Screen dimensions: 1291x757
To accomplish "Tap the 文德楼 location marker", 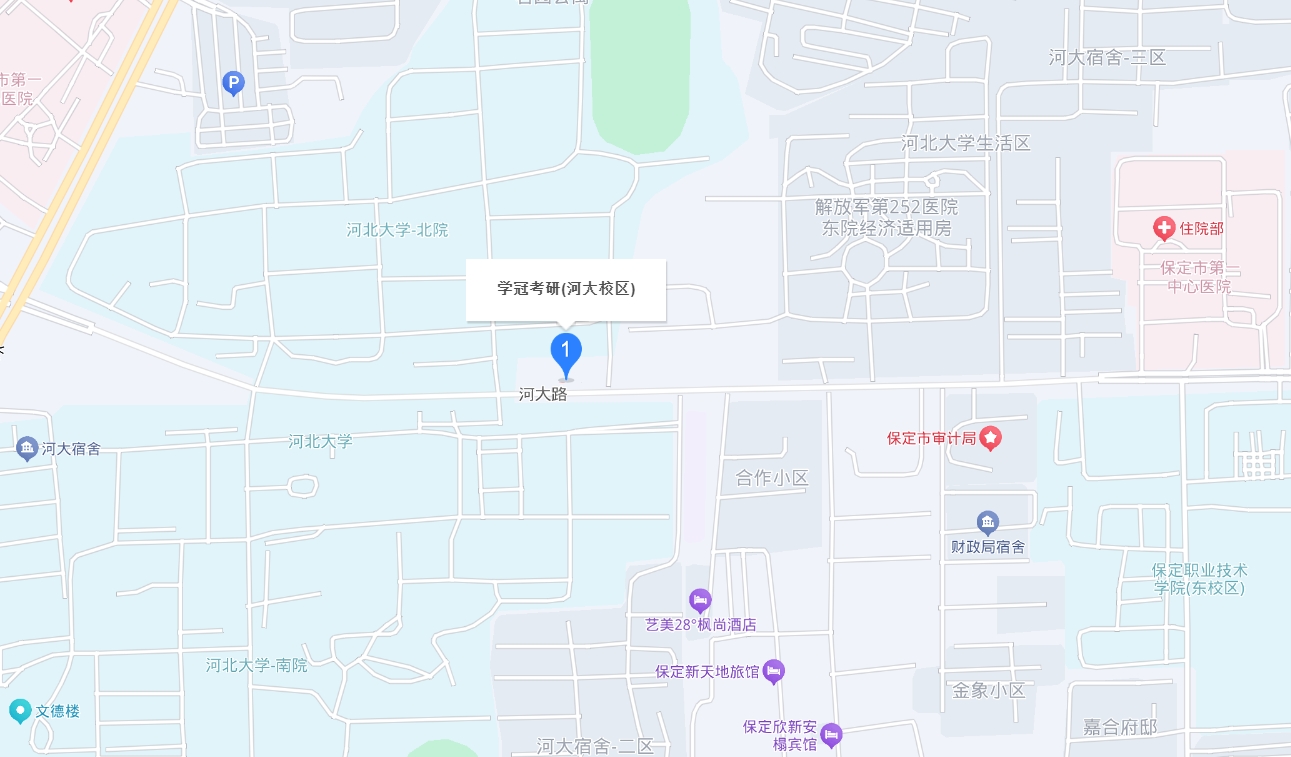I will click(19, 711).
